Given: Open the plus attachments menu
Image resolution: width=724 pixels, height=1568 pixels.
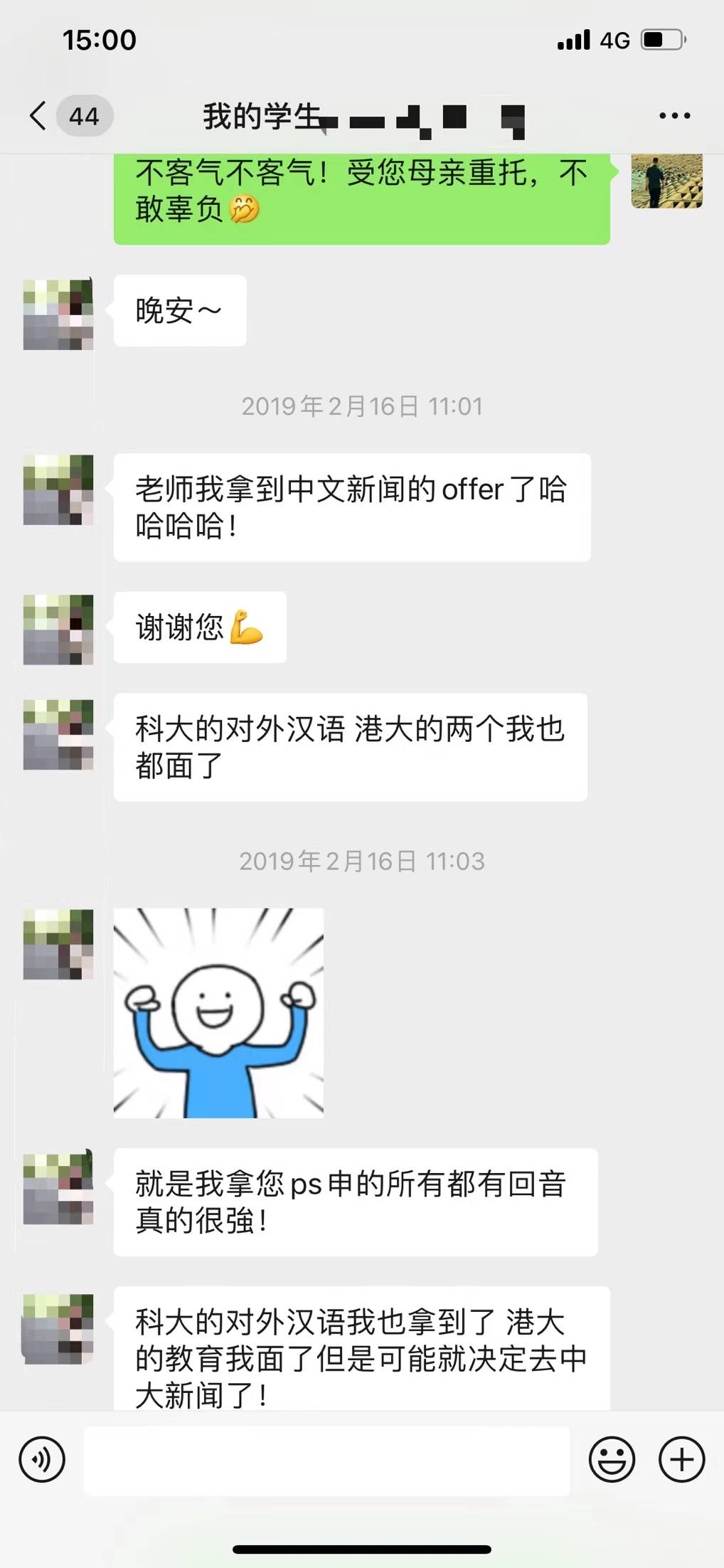Looking at the screenshot, I should (x=681, y=1460).
